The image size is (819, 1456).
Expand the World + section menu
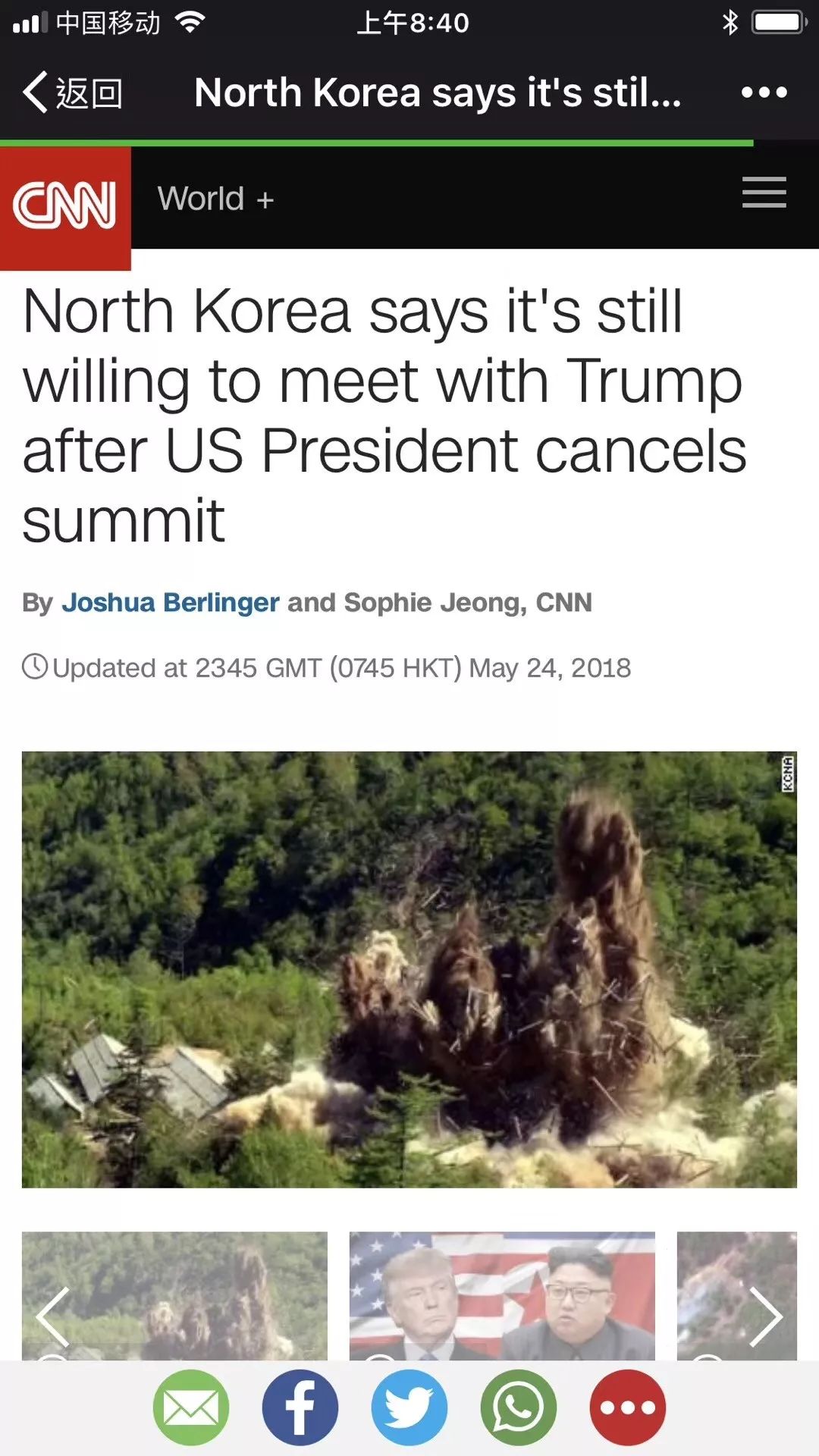point(215,199)
